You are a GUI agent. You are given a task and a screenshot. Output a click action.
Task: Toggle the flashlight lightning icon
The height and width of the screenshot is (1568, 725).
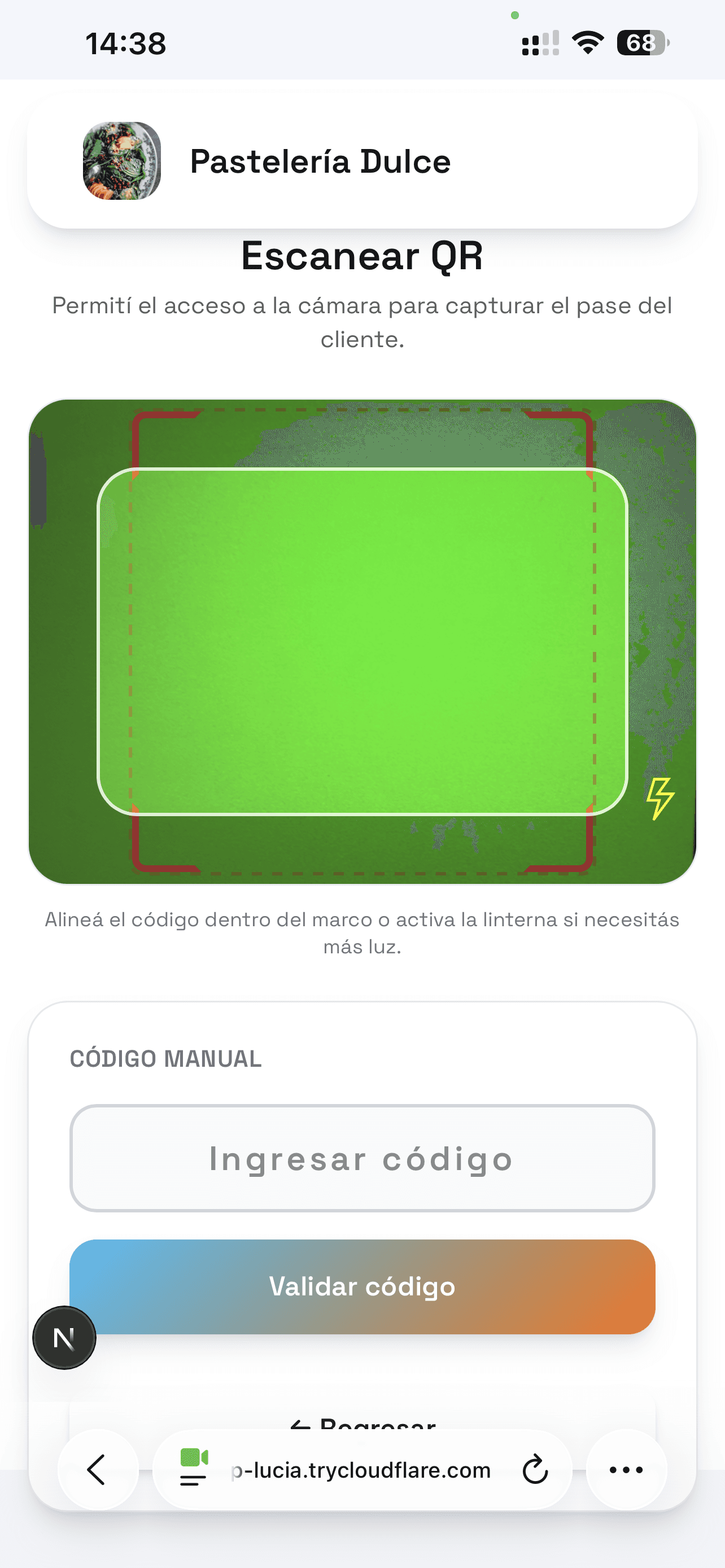pyautogui.click(x=660, y=798)
